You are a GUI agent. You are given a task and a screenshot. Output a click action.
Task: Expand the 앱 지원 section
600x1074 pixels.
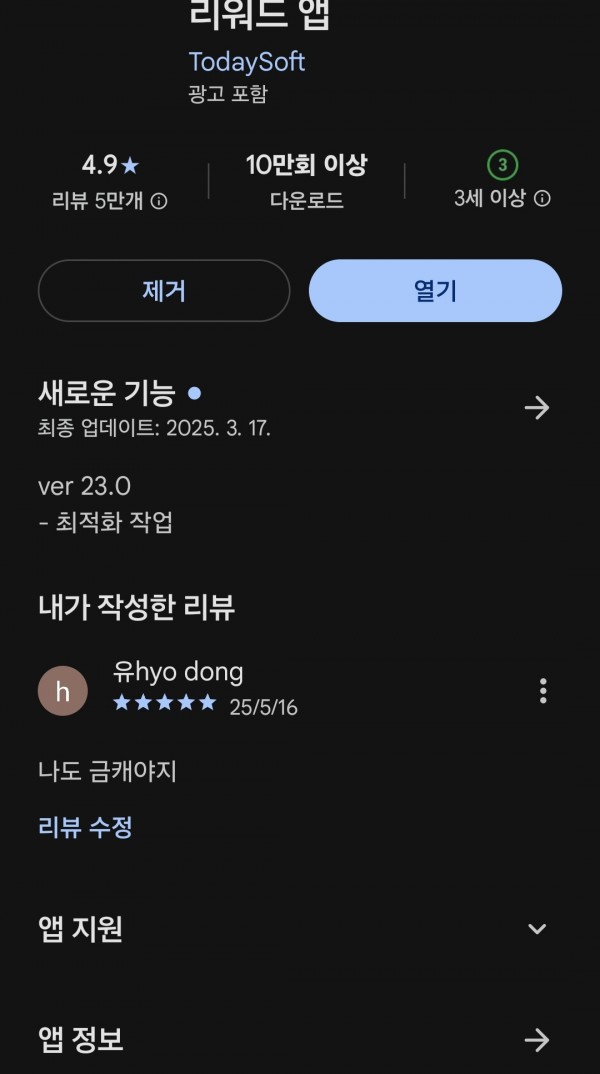click(x=537, y=929)
